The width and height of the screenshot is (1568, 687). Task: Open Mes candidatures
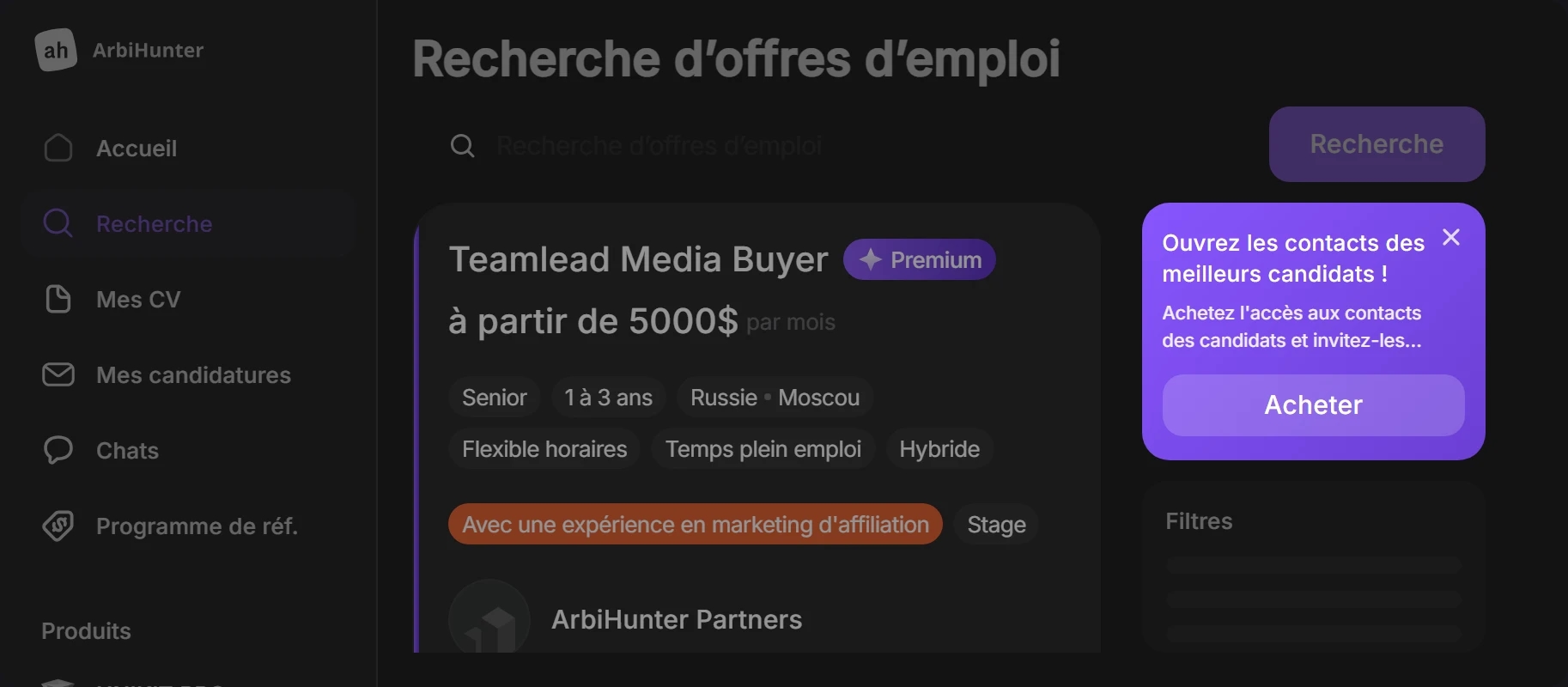(x=189, y=375)
